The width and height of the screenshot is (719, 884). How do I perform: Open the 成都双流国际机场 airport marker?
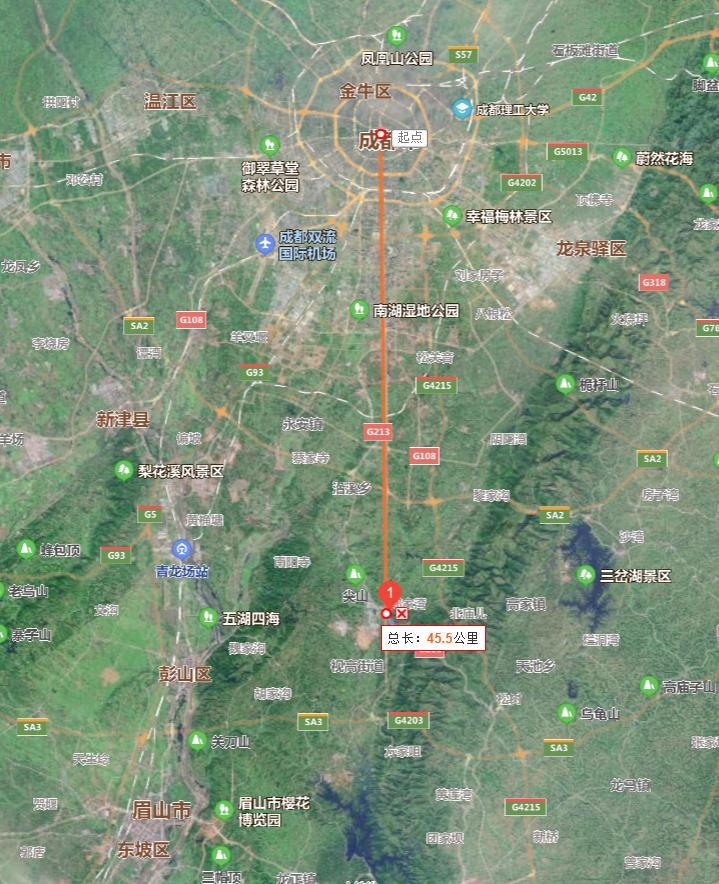[264, 243]
